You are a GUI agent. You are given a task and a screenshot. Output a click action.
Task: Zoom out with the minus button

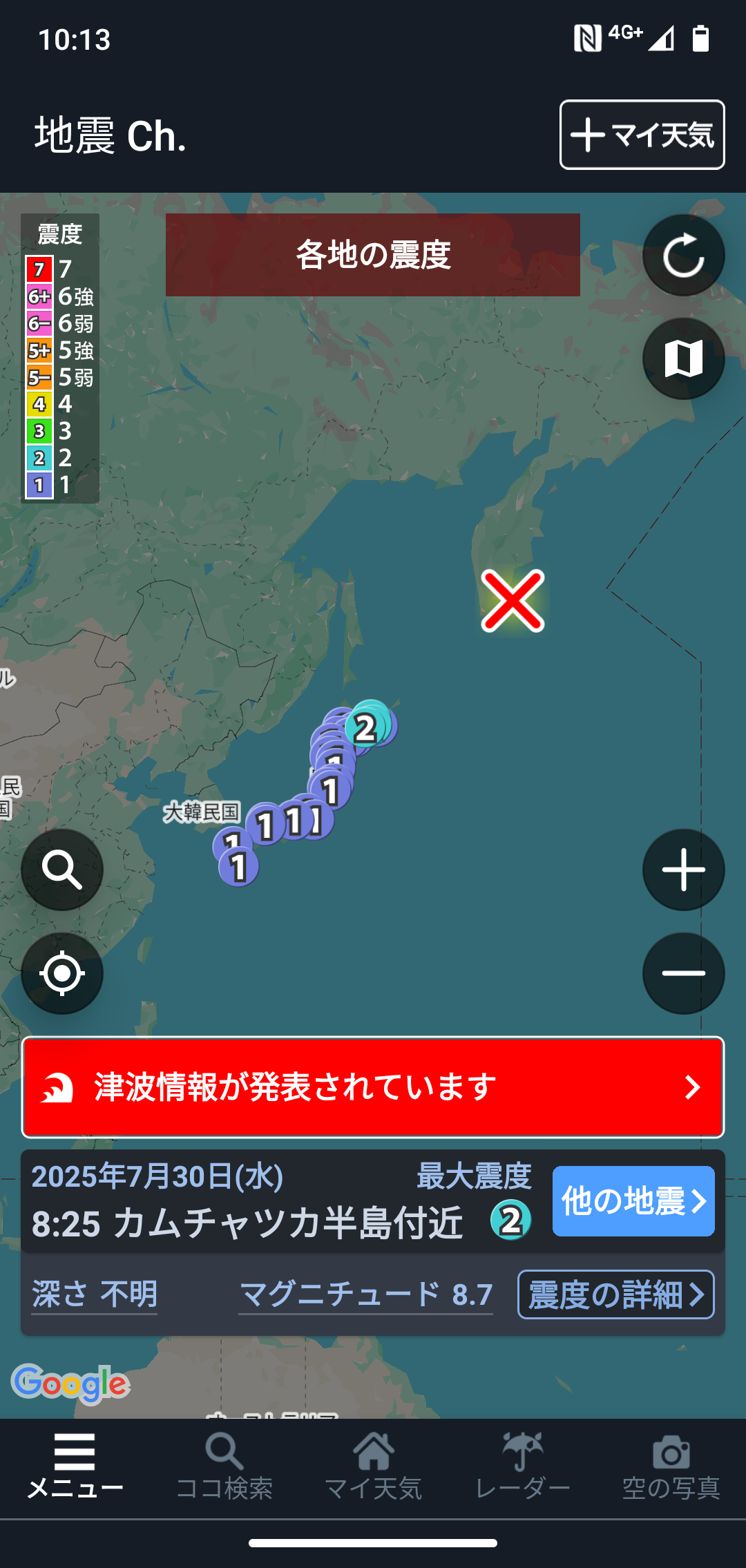[x=683, y=973]
